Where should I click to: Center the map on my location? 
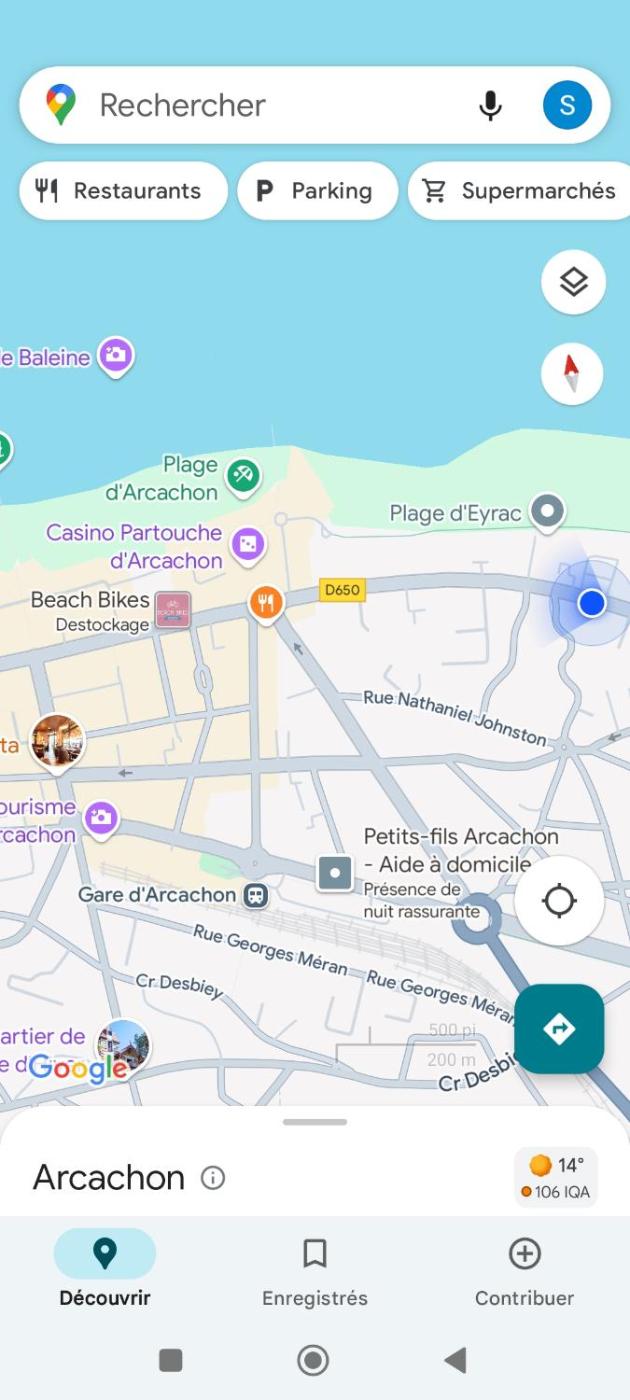[x=559, y=901]
